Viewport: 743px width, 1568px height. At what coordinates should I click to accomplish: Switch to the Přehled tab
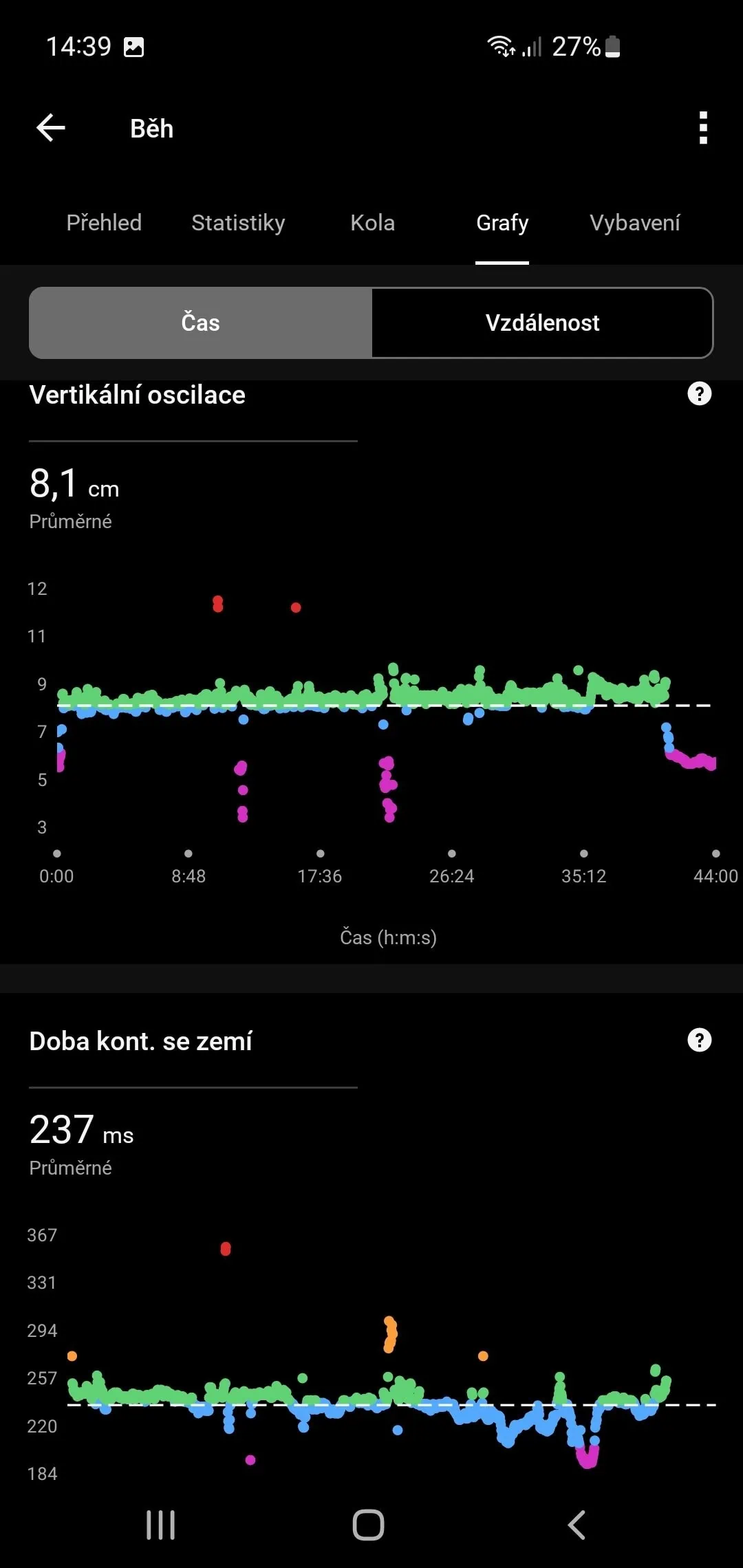(104, 223)
